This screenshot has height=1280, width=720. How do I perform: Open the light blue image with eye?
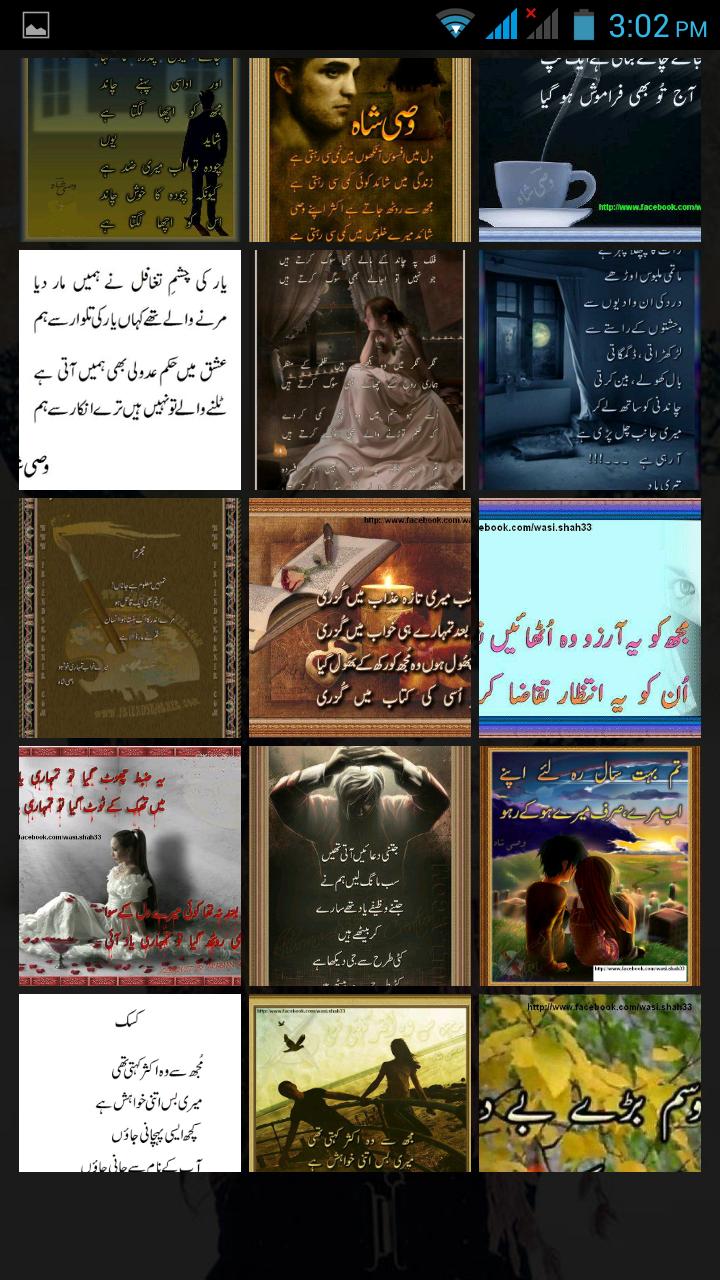(590, 618)
